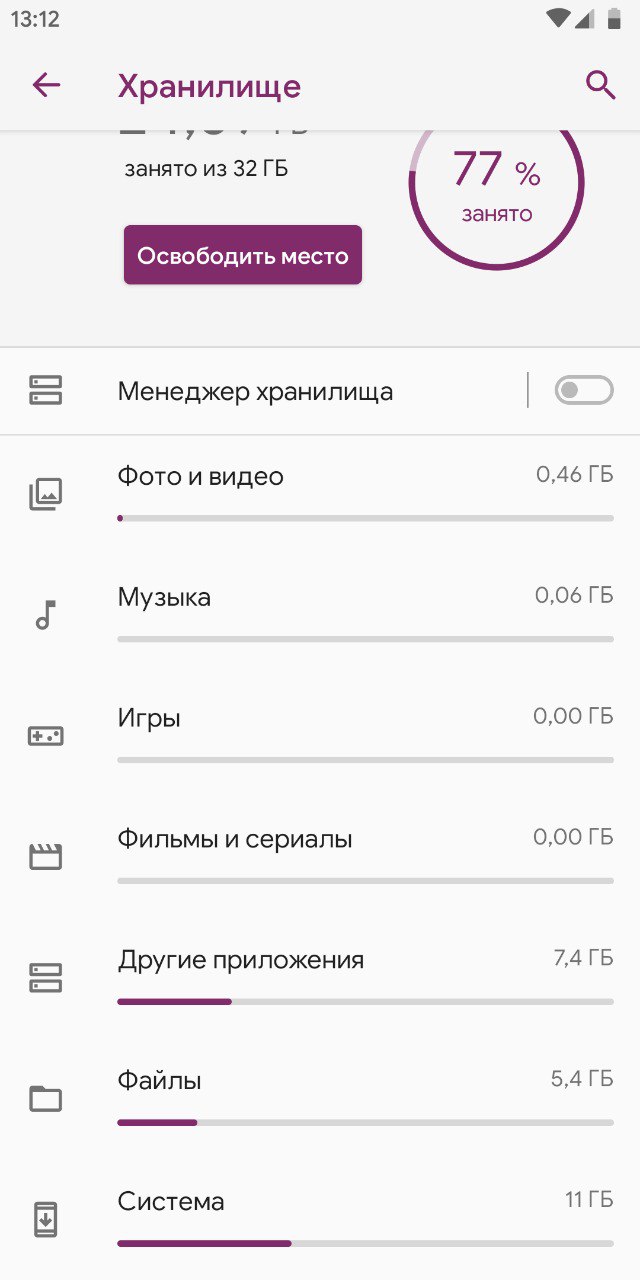View Система storage details
This screenshot has width=640, height=1280.
[x=320, y=1220]
